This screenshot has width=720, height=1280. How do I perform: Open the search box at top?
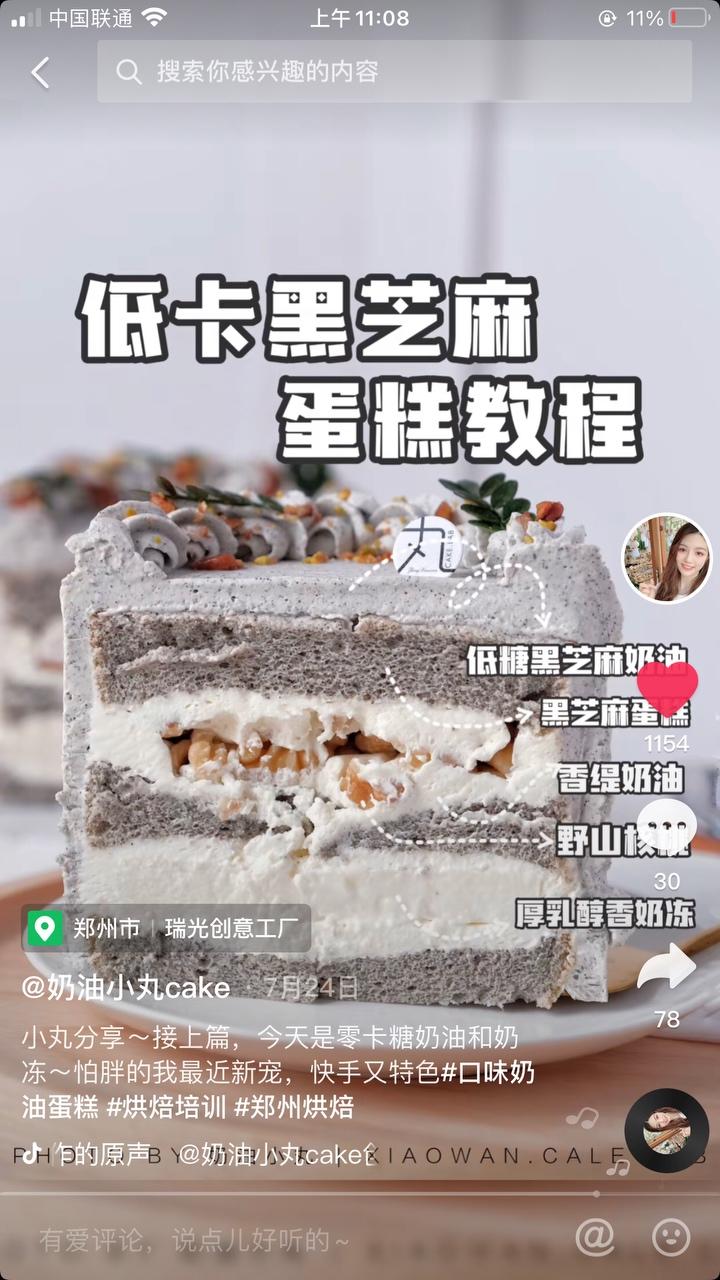click(x=394, y=71)
